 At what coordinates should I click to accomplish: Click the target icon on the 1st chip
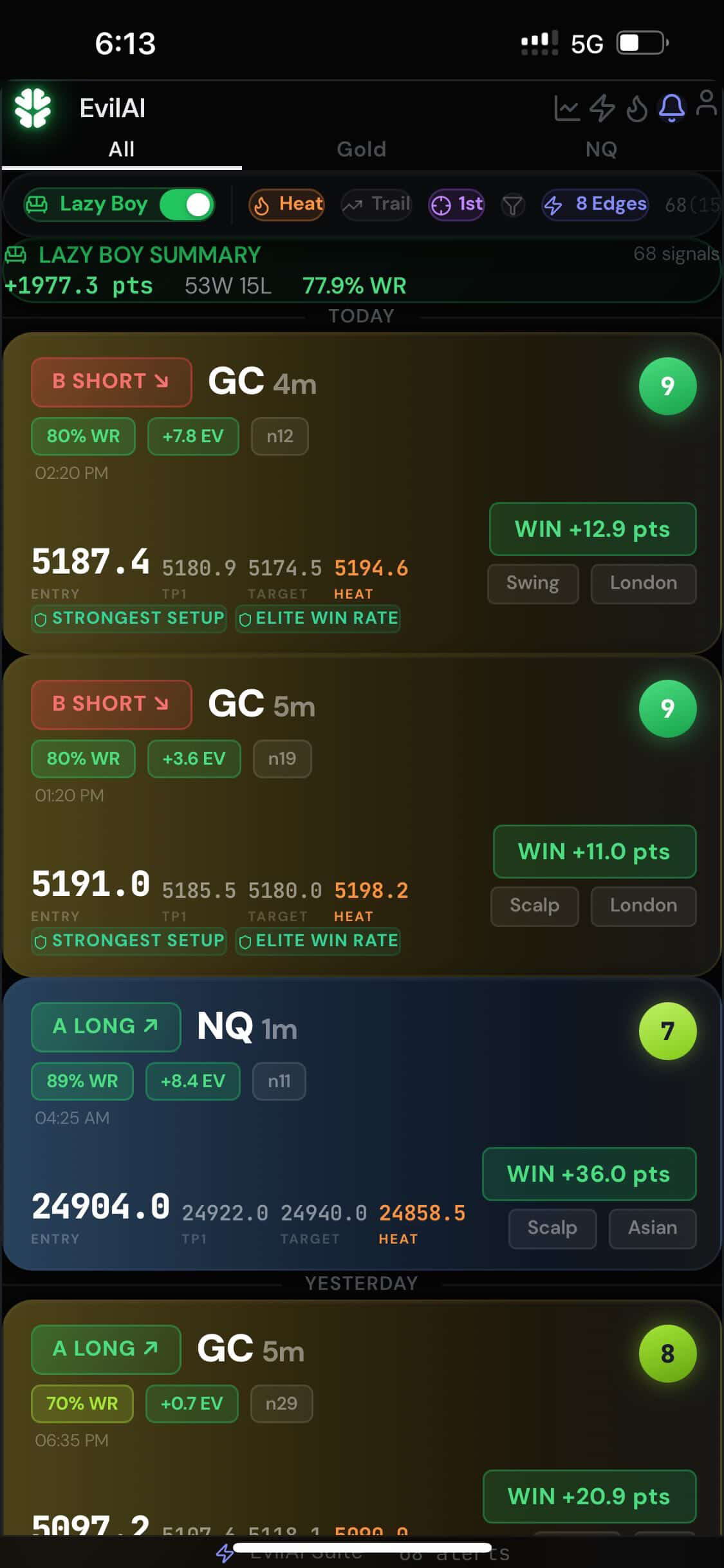(440, 205)
